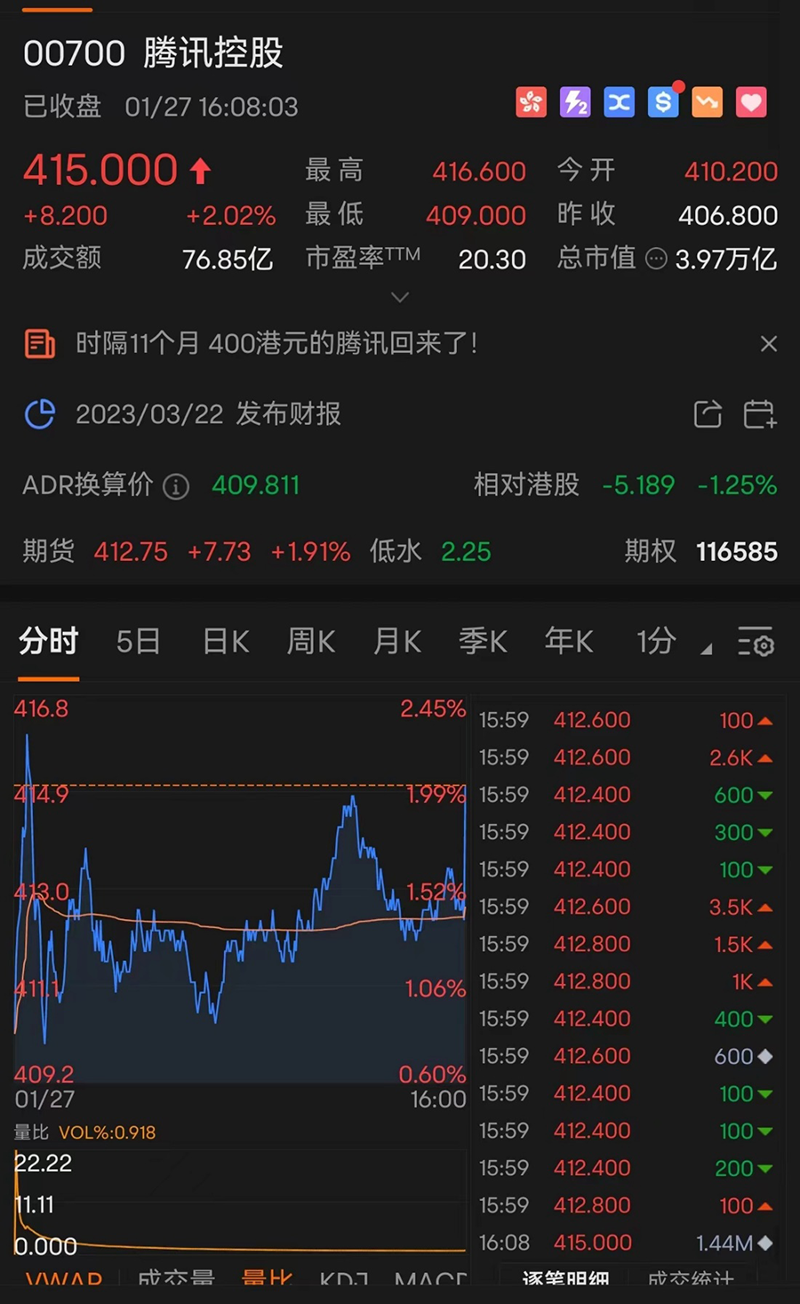Switch to 日K chart
The image size is (800, 1304).
click(226, 641)
